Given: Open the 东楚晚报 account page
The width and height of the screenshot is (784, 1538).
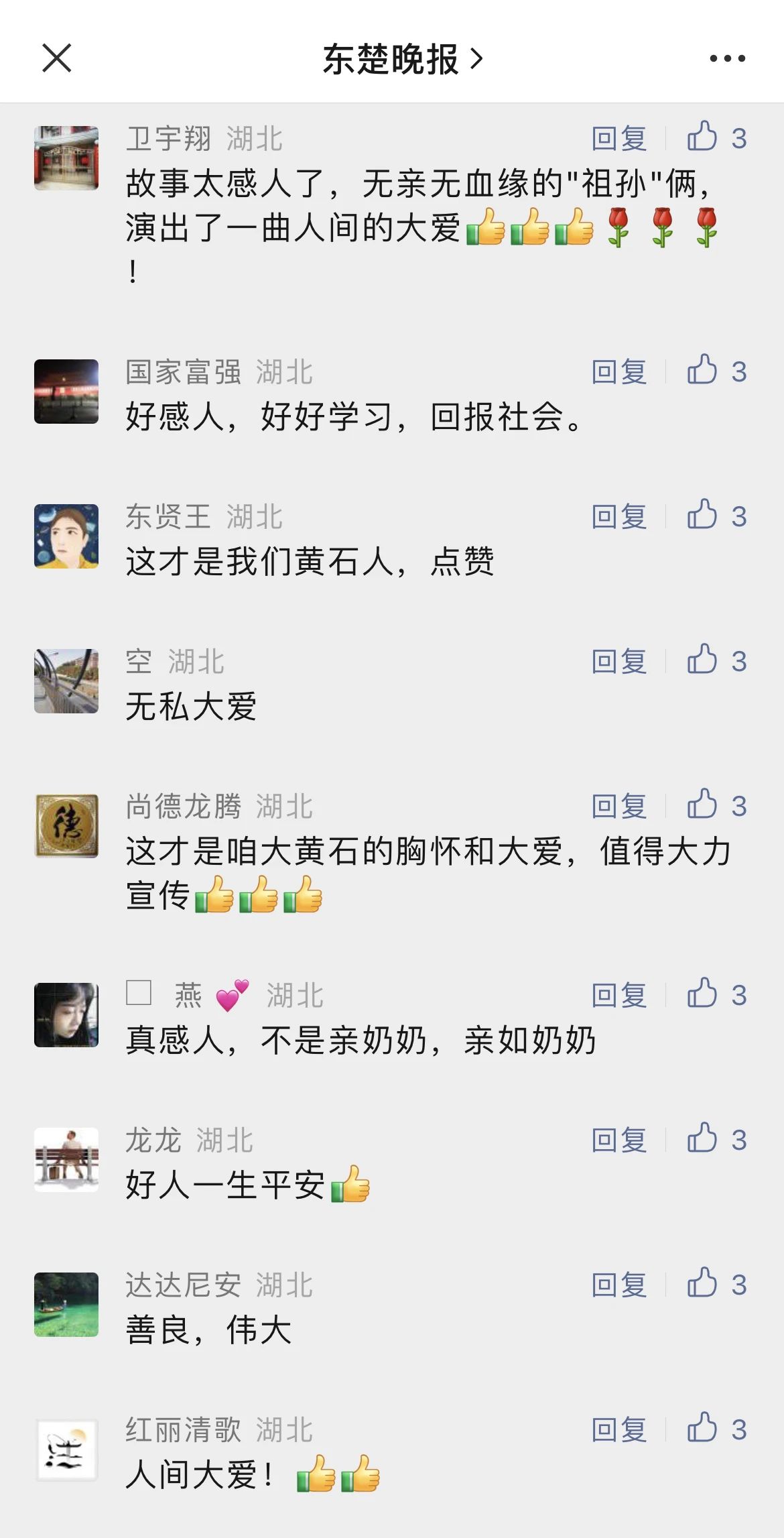Looking at the screenshot, I should click(402, 59).
